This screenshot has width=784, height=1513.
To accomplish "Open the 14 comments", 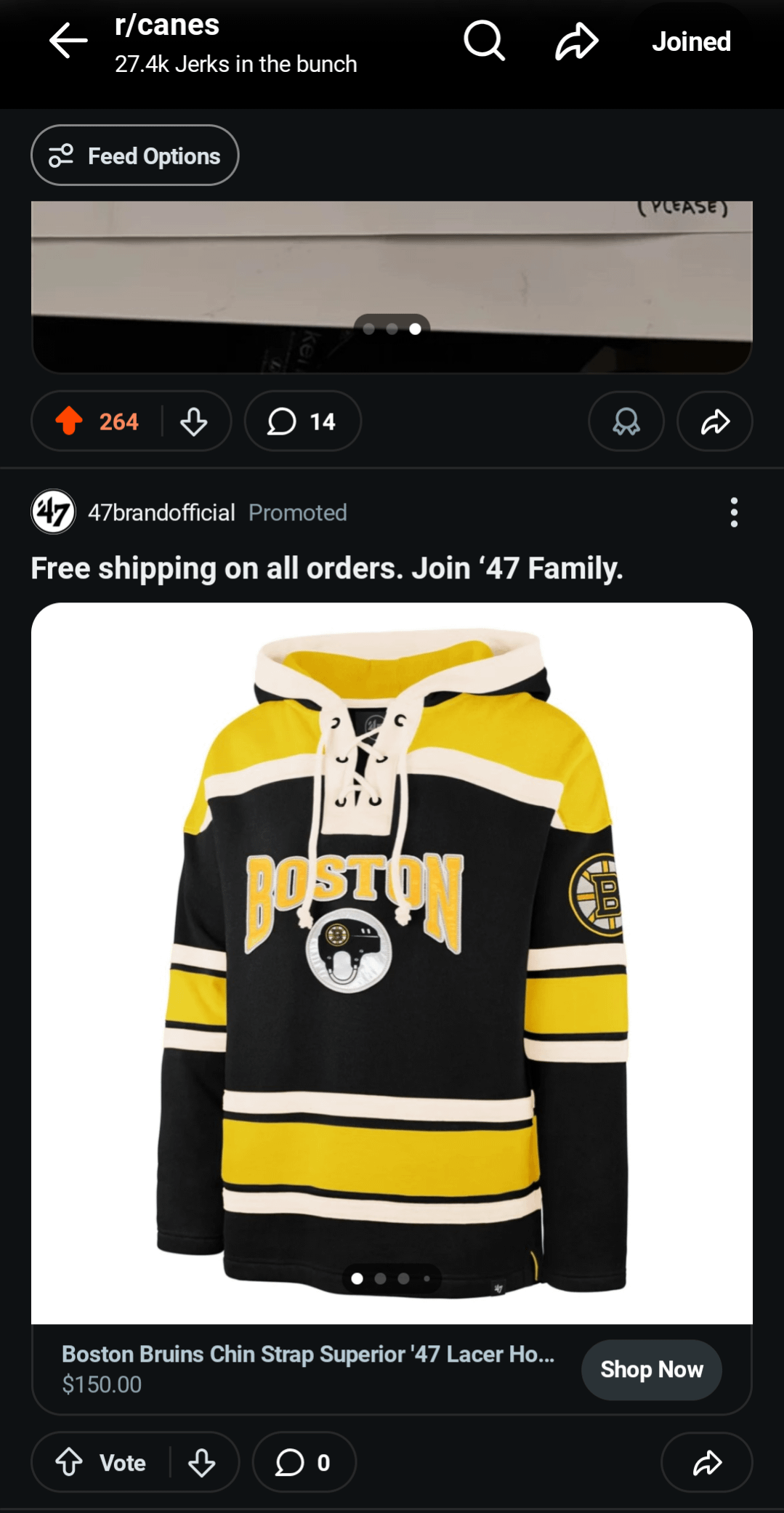I will point(302,421).
